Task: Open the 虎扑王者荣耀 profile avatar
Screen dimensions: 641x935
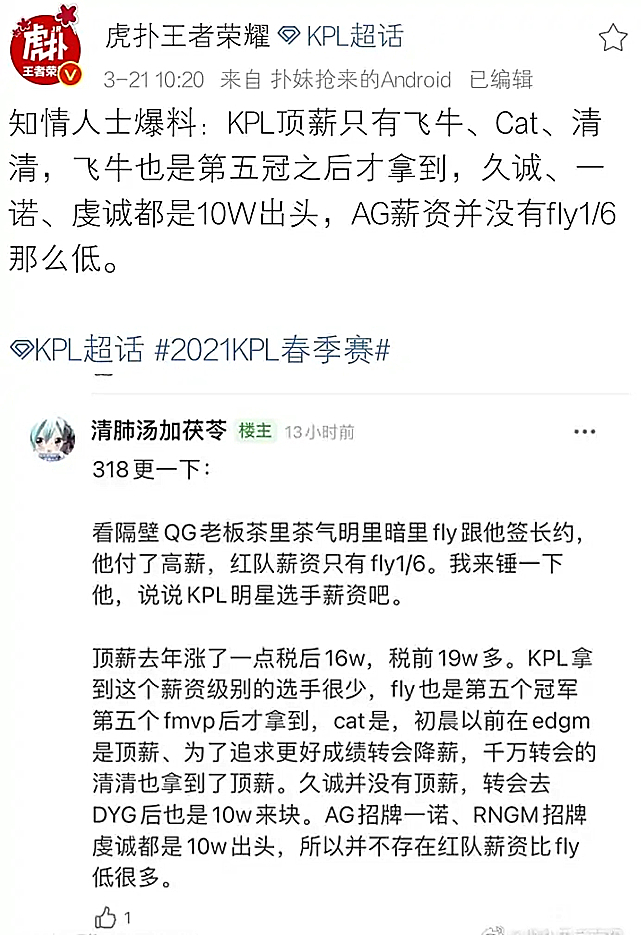Action: click(x=45, y=52)
